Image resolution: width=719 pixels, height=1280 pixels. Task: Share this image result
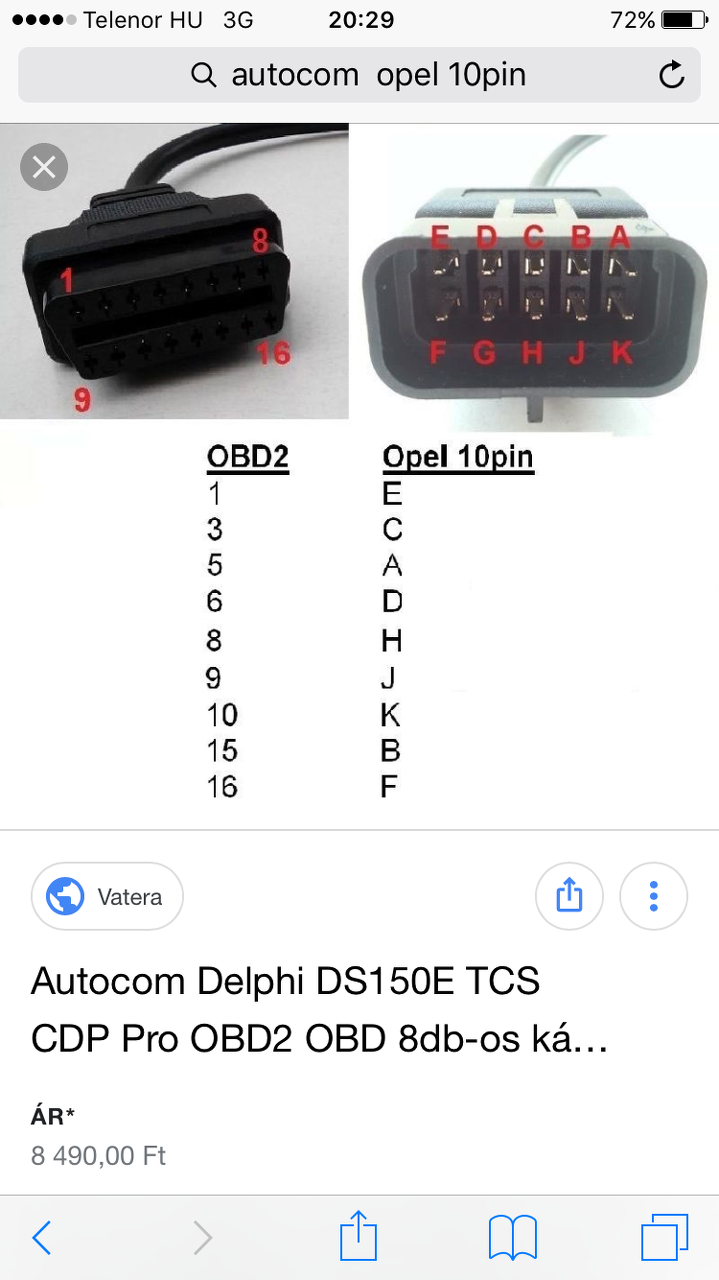(x=568, y=896)
